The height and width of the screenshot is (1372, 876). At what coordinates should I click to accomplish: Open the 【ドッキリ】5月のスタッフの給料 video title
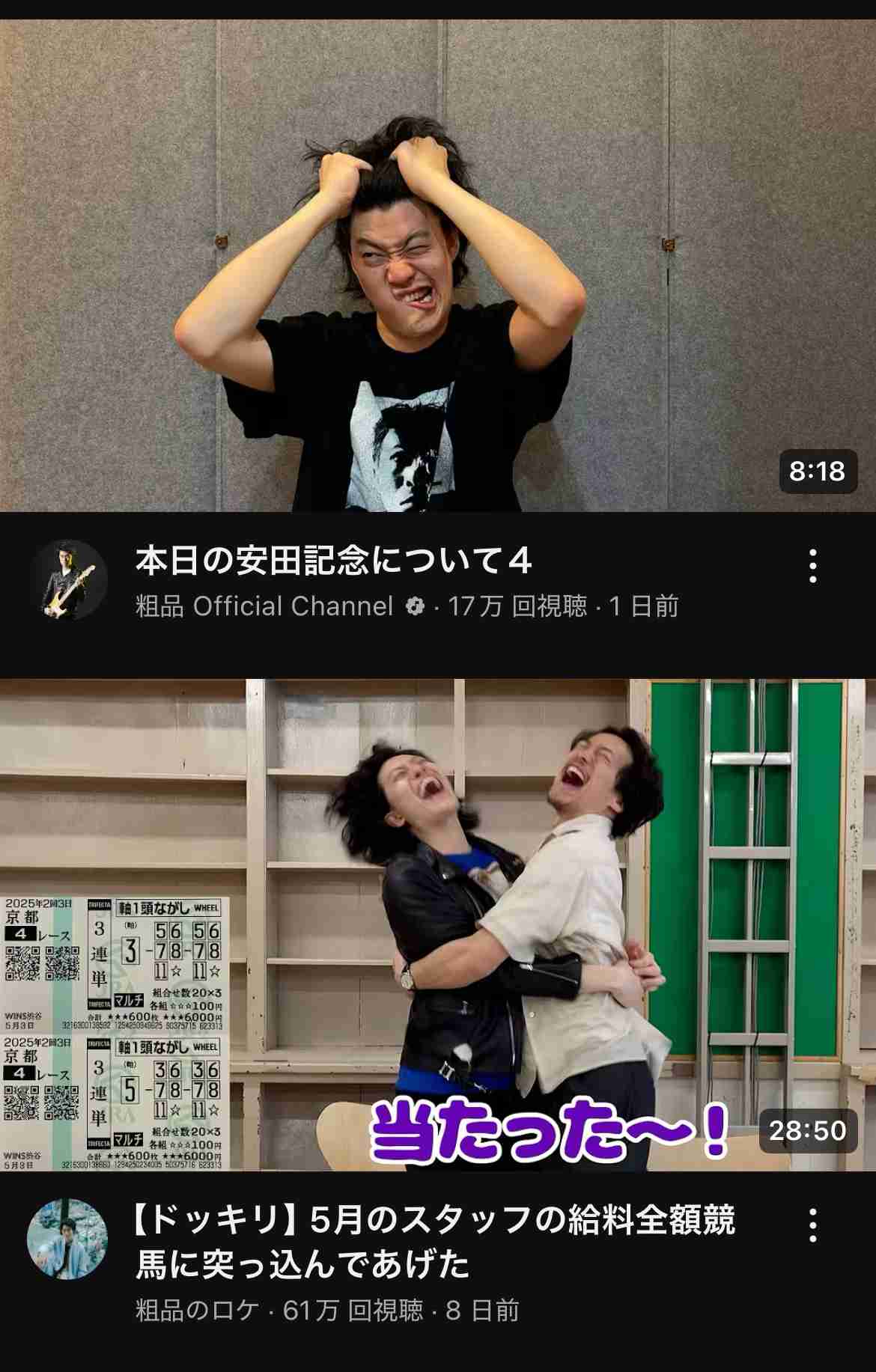[x=434, y=1243]
